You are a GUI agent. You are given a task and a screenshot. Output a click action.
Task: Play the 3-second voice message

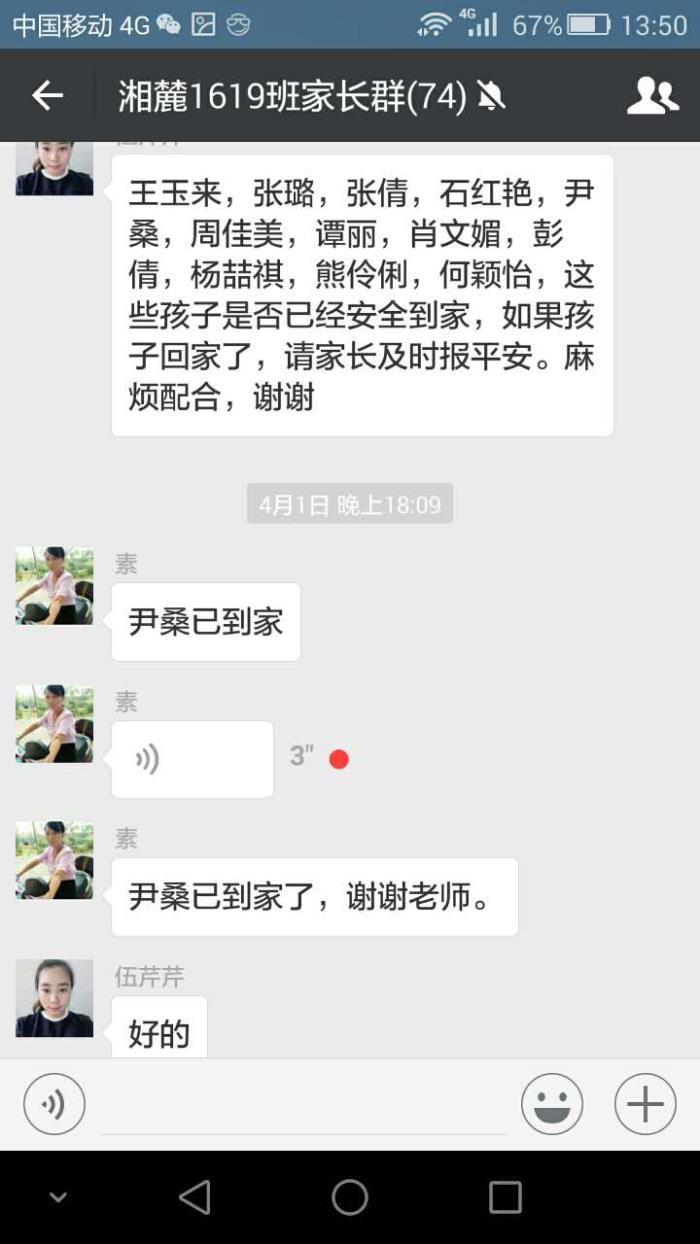tap(192, 759)
